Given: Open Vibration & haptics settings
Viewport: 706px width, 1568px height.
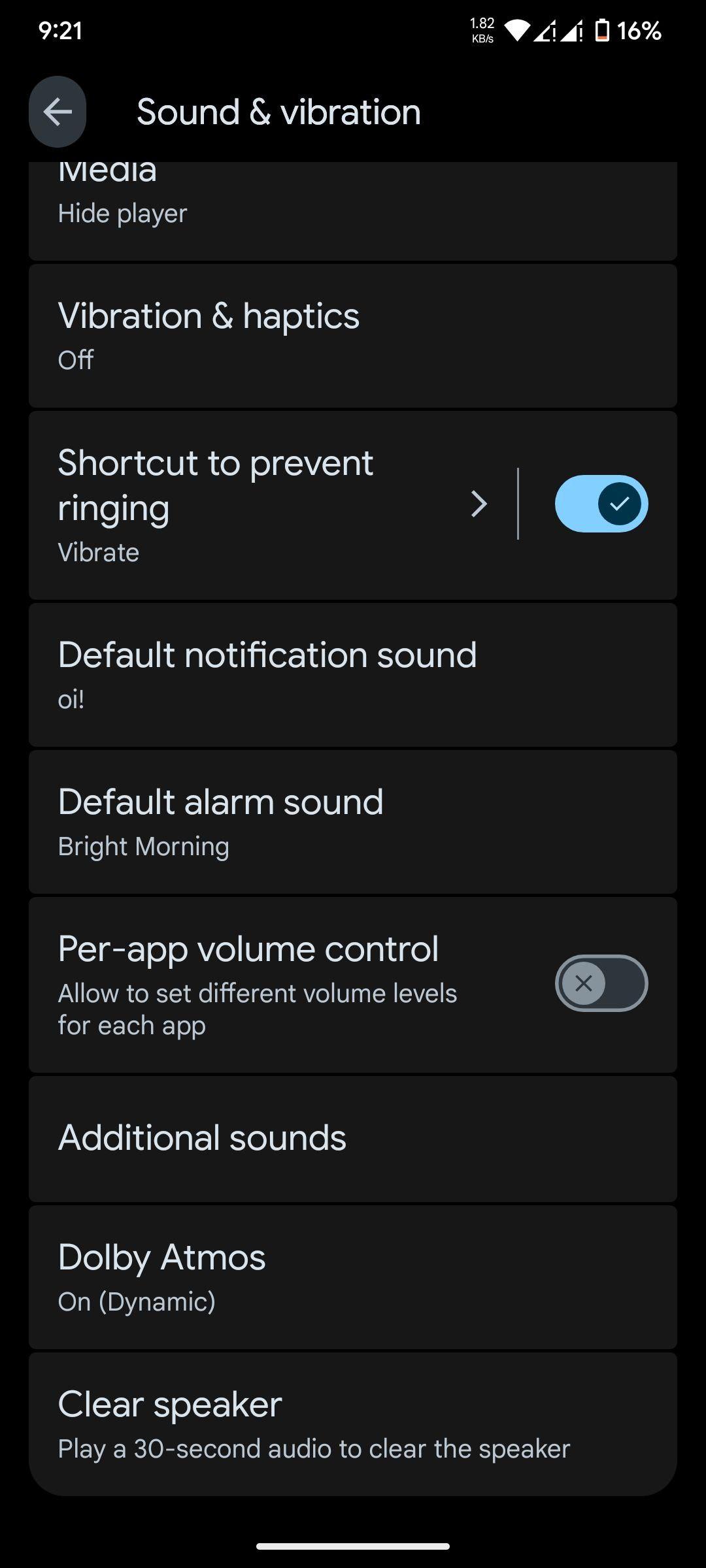Looking at the screenshot, I should click(353, 336).
